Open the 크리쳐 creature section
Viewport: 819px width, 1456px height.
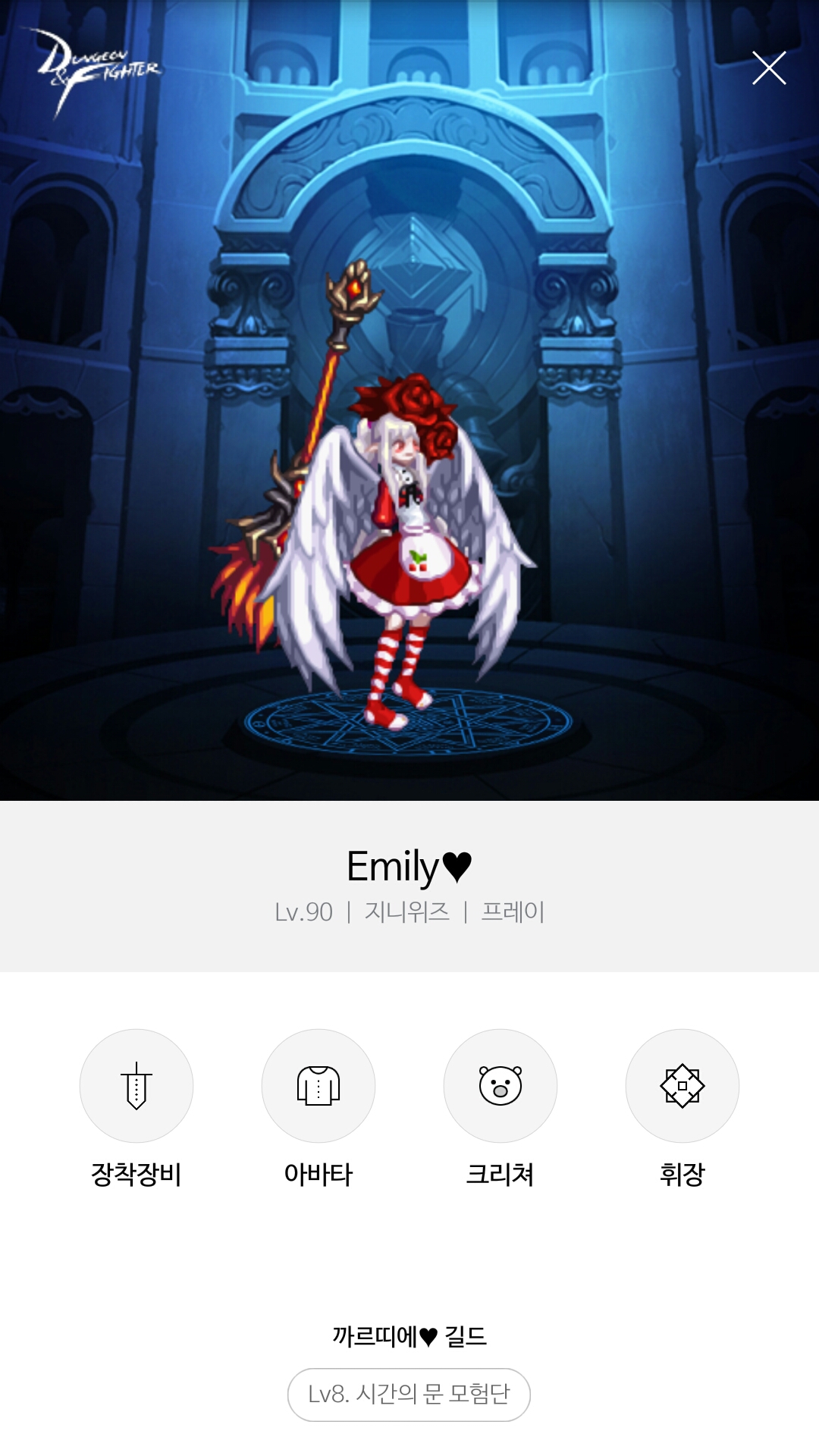pos(500,1086)
